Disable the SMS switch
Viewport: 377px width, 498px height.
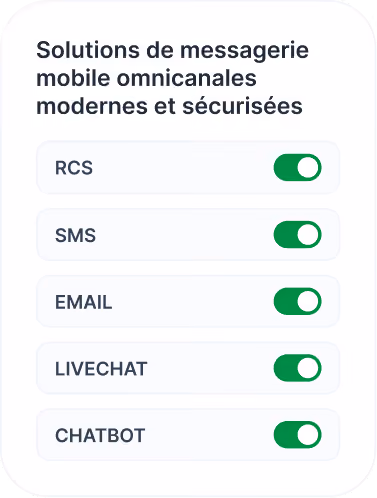[297, 235]
